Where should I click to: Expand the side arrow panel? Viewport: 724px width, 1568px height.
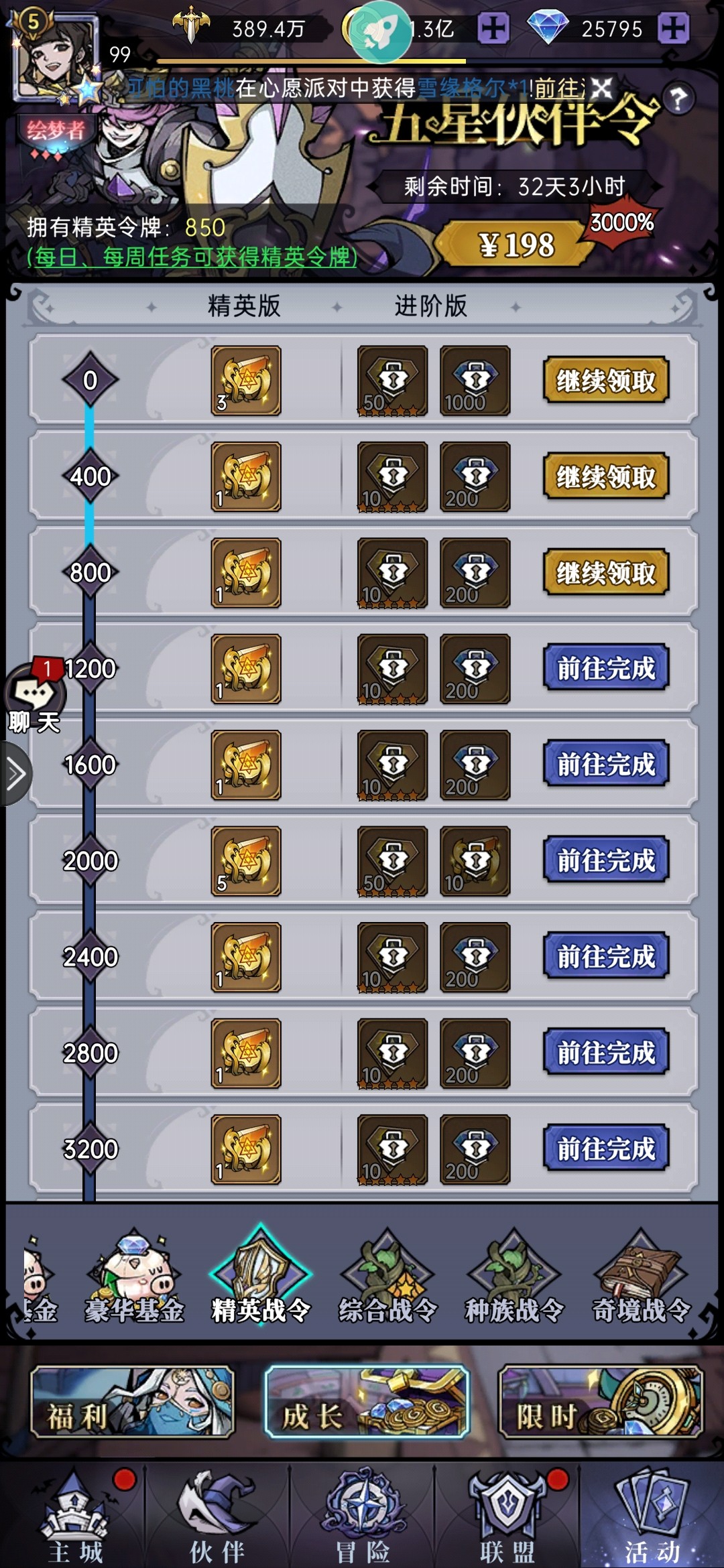click(x=15, y=774)
